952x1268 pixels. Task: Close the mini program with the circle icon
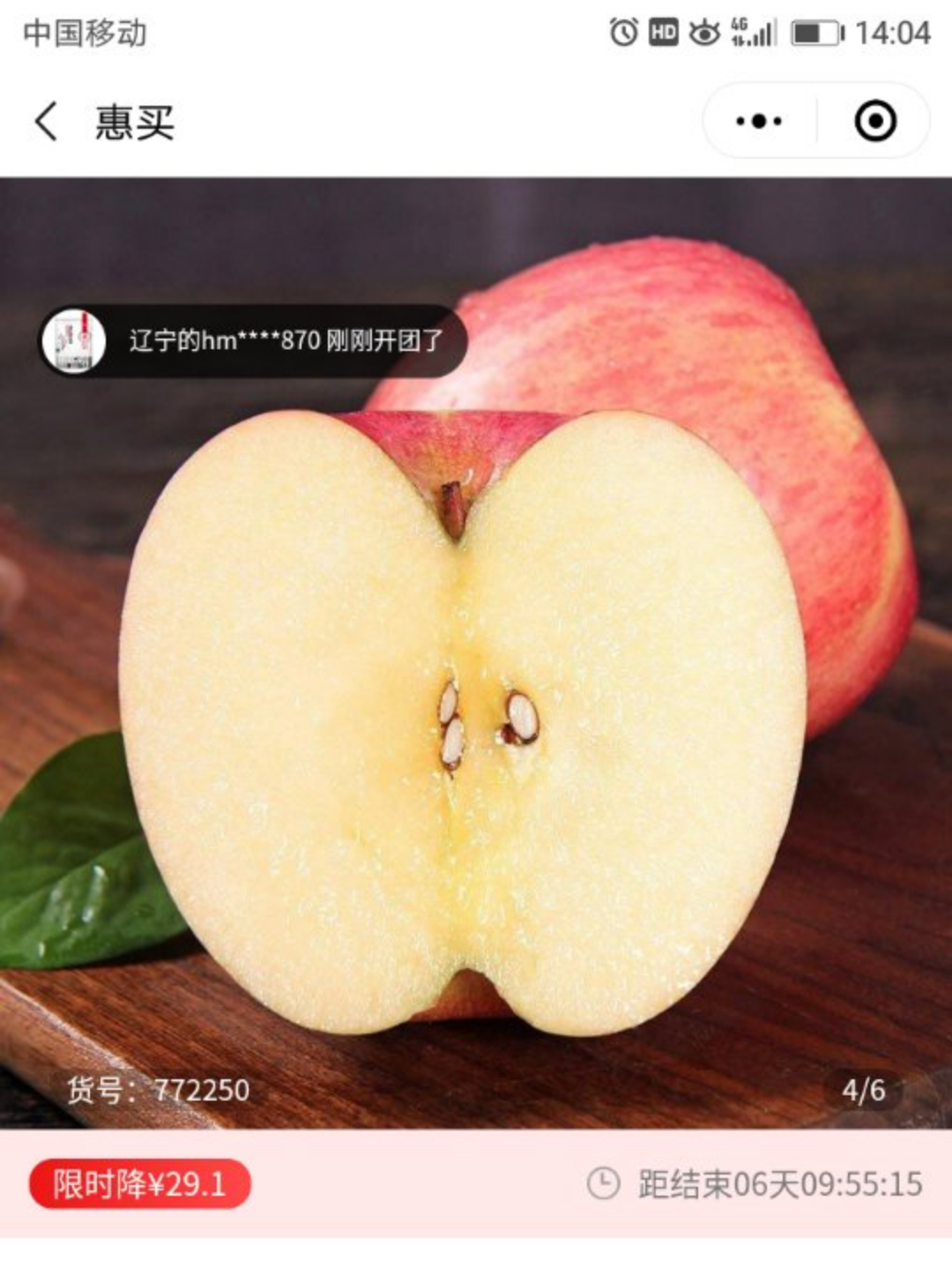pos(874,121)
